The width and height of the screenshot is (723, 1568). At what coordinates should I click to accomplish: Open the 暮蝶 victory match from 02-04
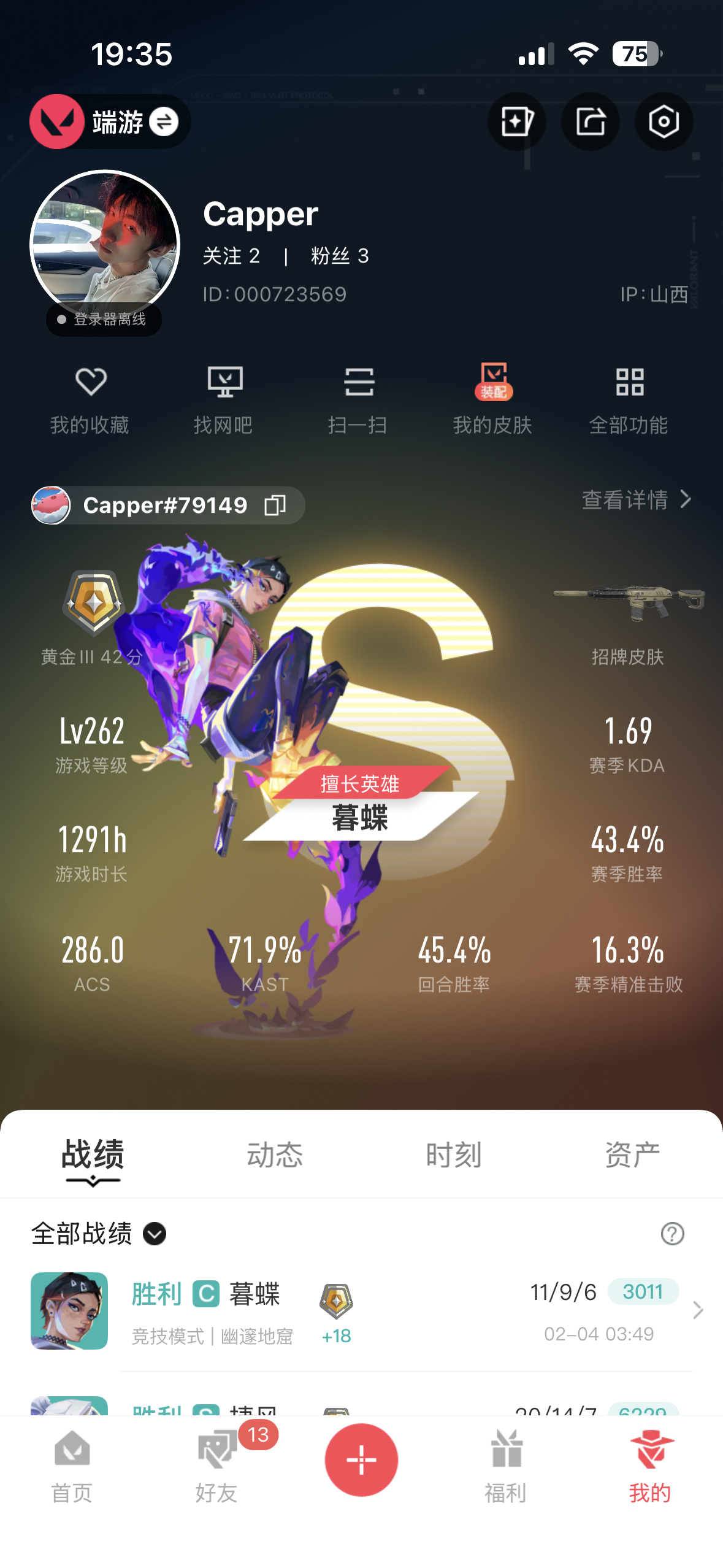(x=368, y=1311)
